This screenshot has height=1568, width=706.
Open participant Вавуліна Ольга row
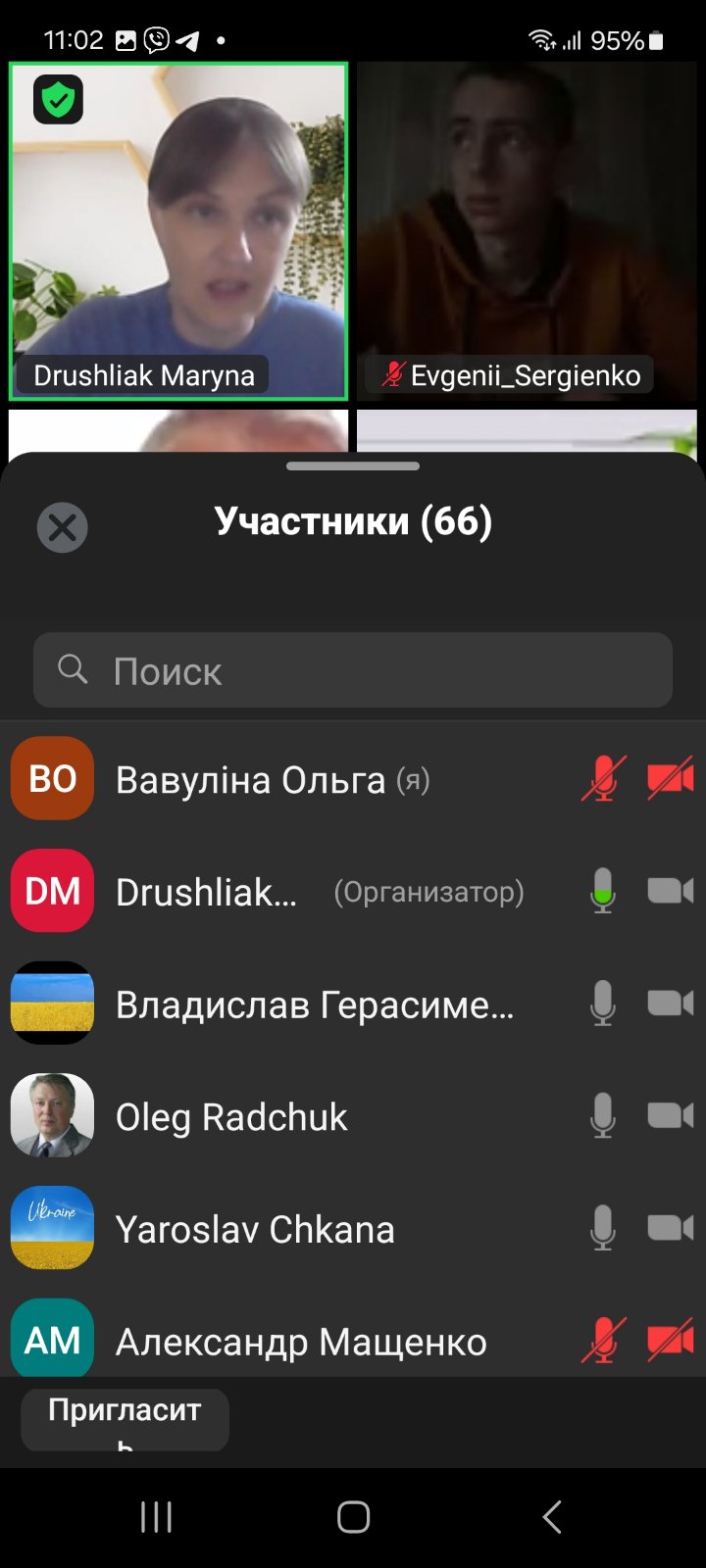353,779
